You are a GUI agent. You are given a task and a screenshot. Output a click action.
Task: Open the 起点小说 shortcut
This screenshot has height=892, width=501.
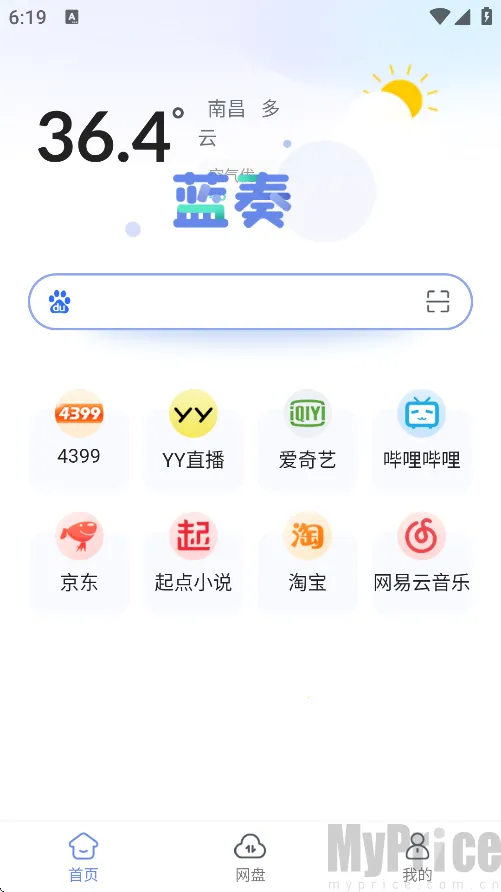[x=193, y=561]
